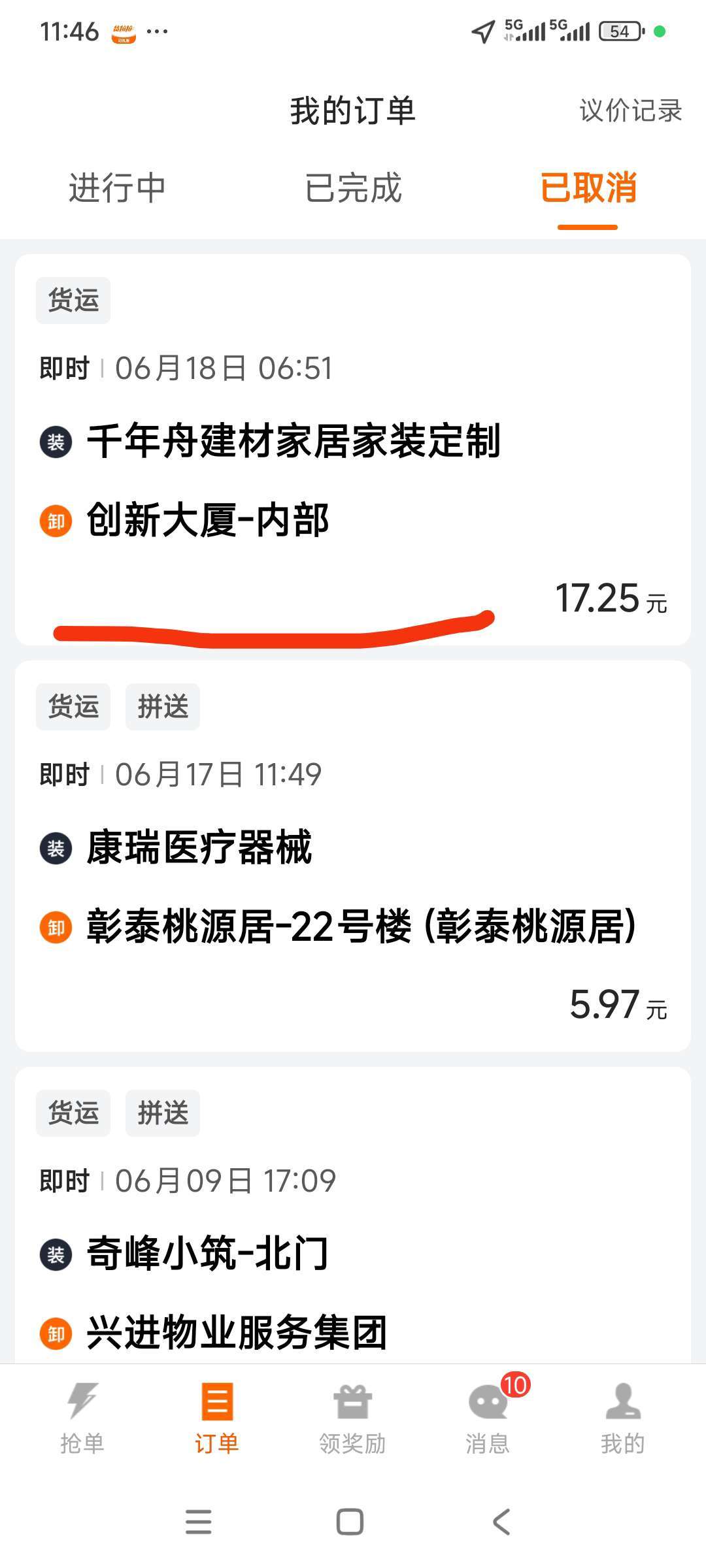Open the 康瑞医疗器械 order card

point(353,856)
